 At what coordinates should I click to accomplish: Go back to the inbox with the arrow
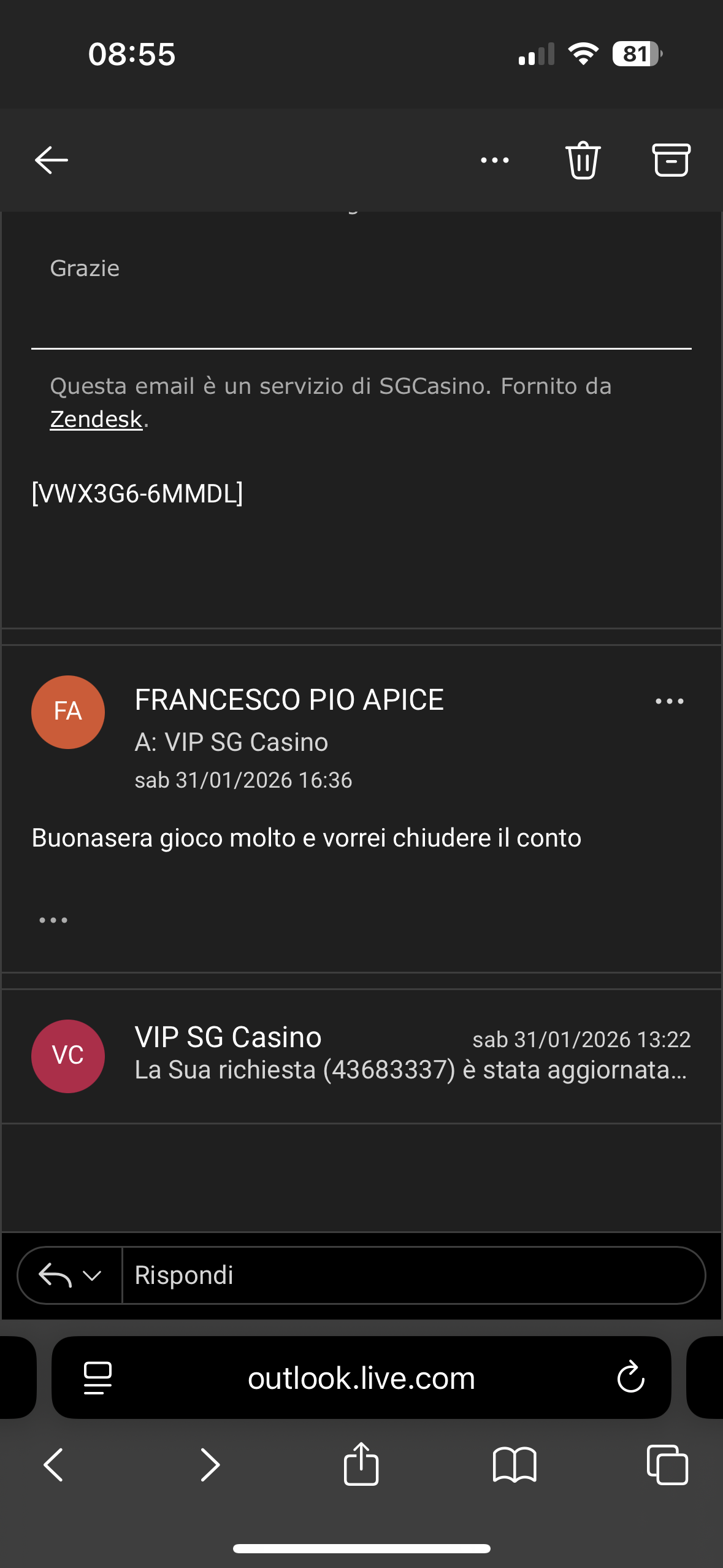[x=50, y=159]
